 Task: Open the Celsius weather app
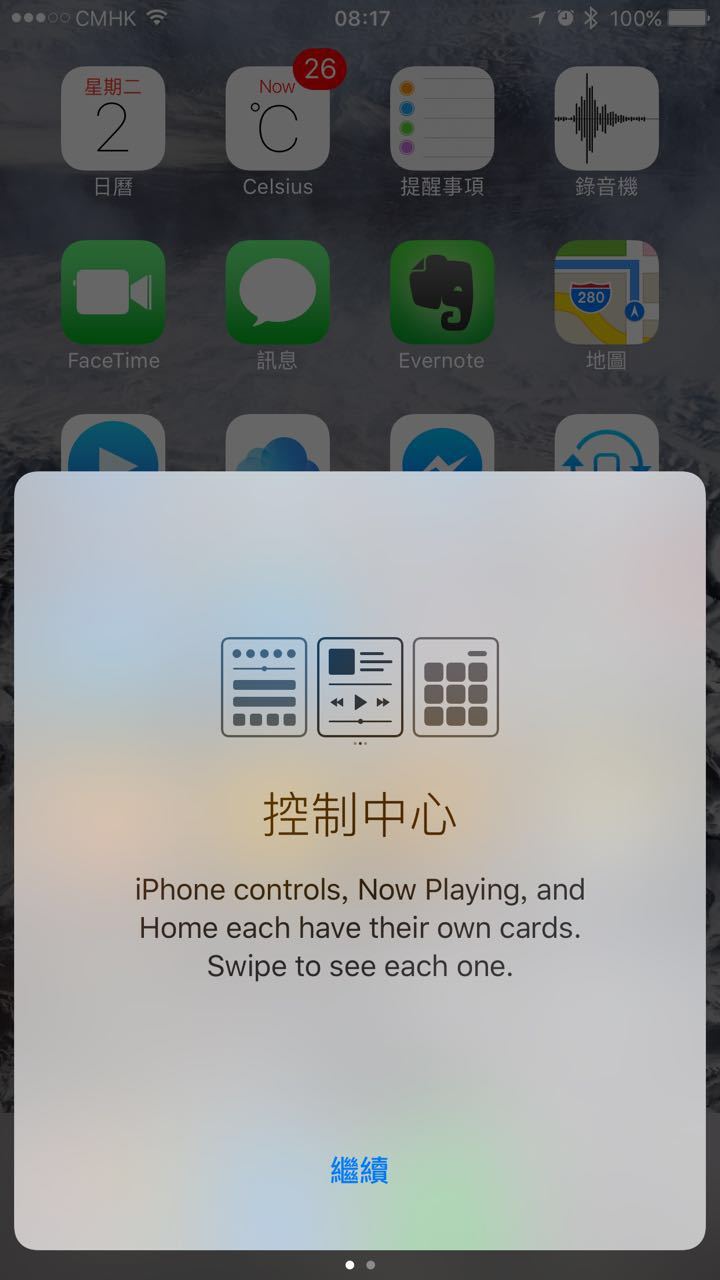pos(277,119)
